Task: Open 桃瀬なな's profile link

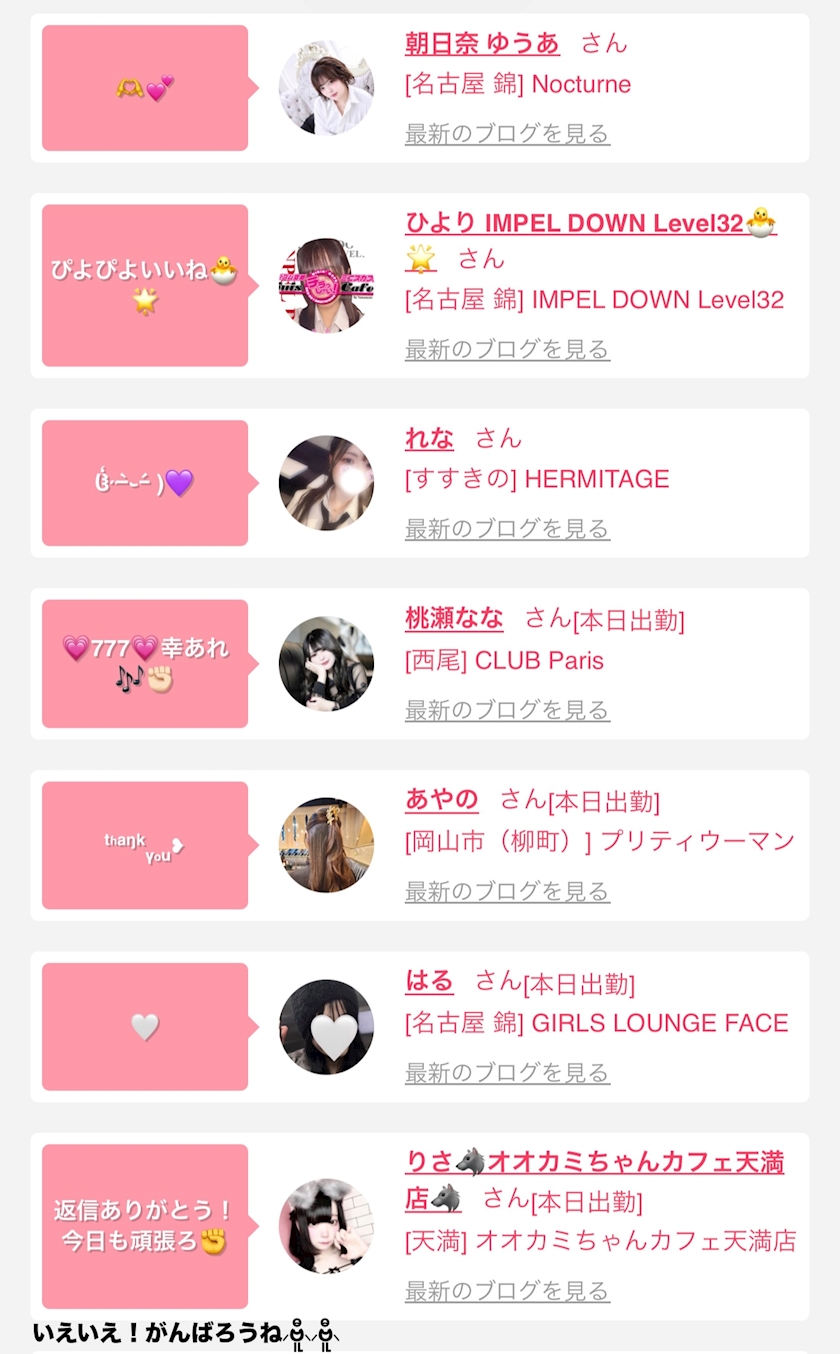Action: [x=454, y=618]
